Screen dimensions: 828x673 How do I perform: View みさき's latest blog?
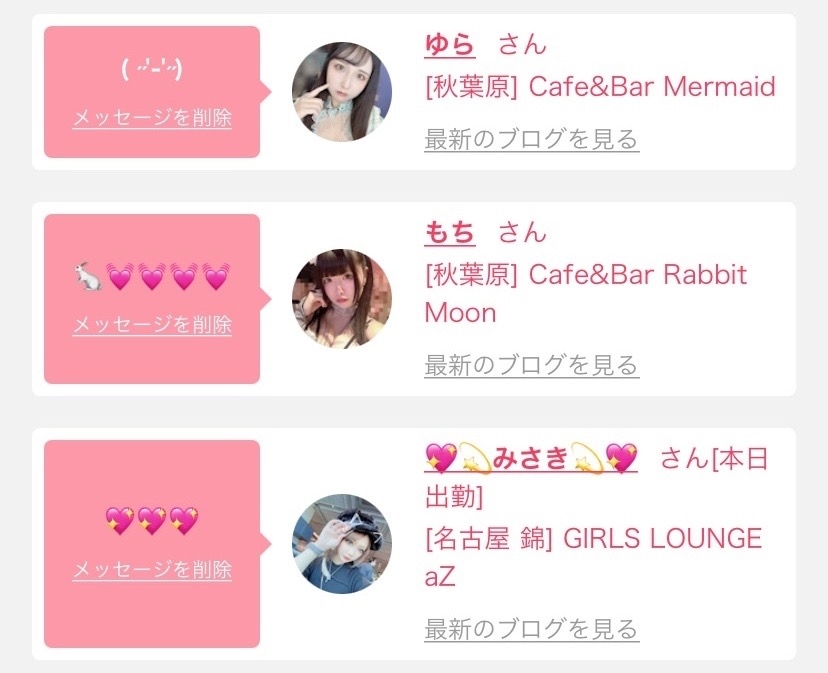coord(531,630)
